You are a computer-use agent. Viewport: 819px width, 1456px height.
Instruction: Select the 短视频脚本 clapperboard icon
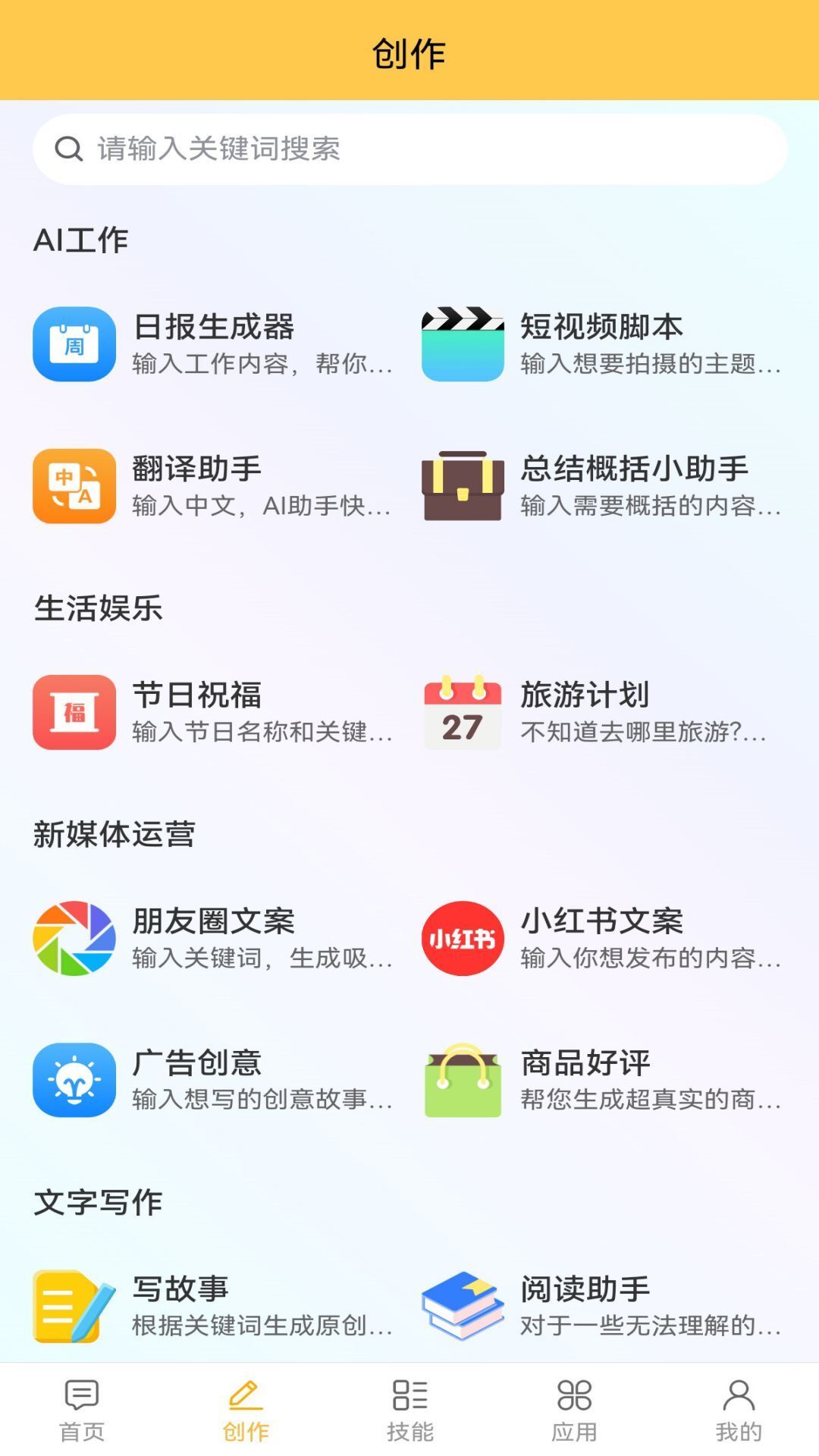point(462,341)
